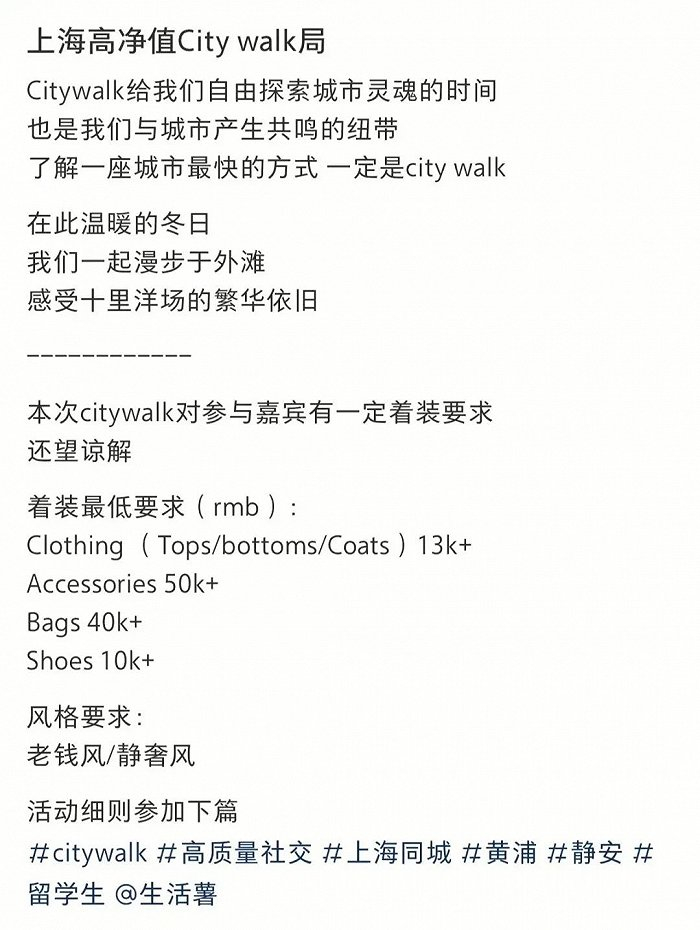Image resolution: width=700 pixels, height=930 pixels.
Task: Open the #高质量社交 hashtag
Action: click(236, 853)
